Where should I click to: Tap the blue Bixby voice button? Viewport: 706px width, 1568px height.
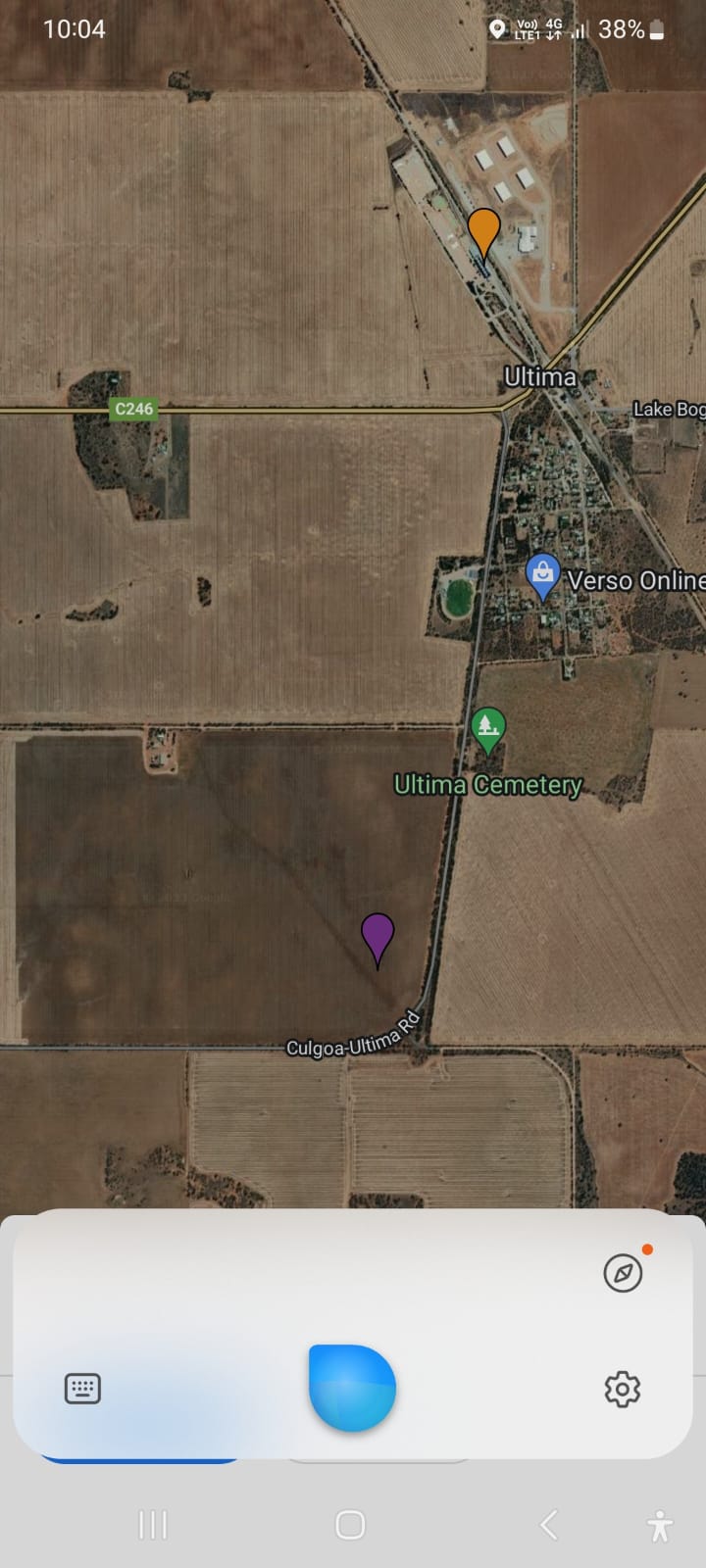[352, 1388]
